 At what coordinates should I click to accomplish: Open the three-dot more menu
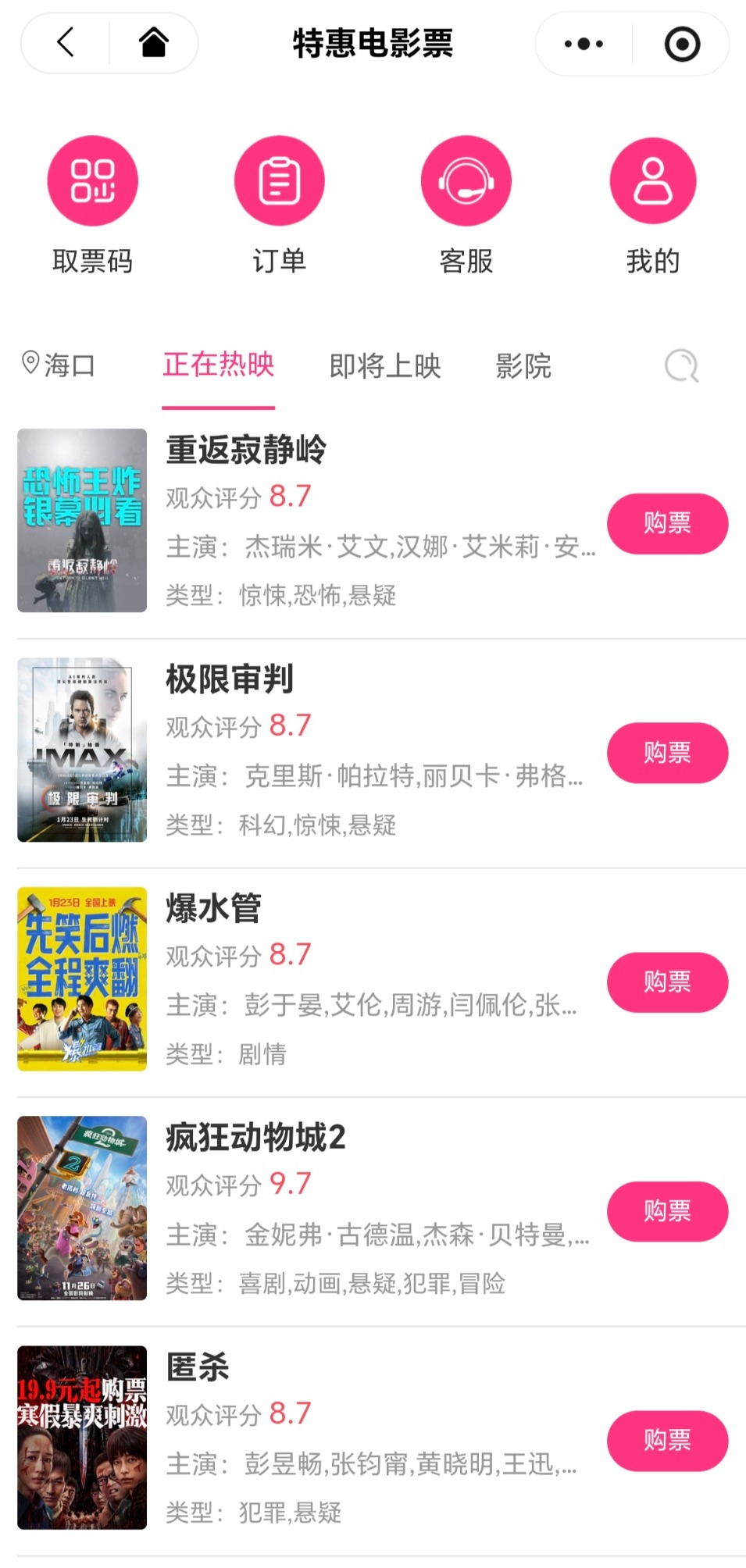tap(584, 44)
